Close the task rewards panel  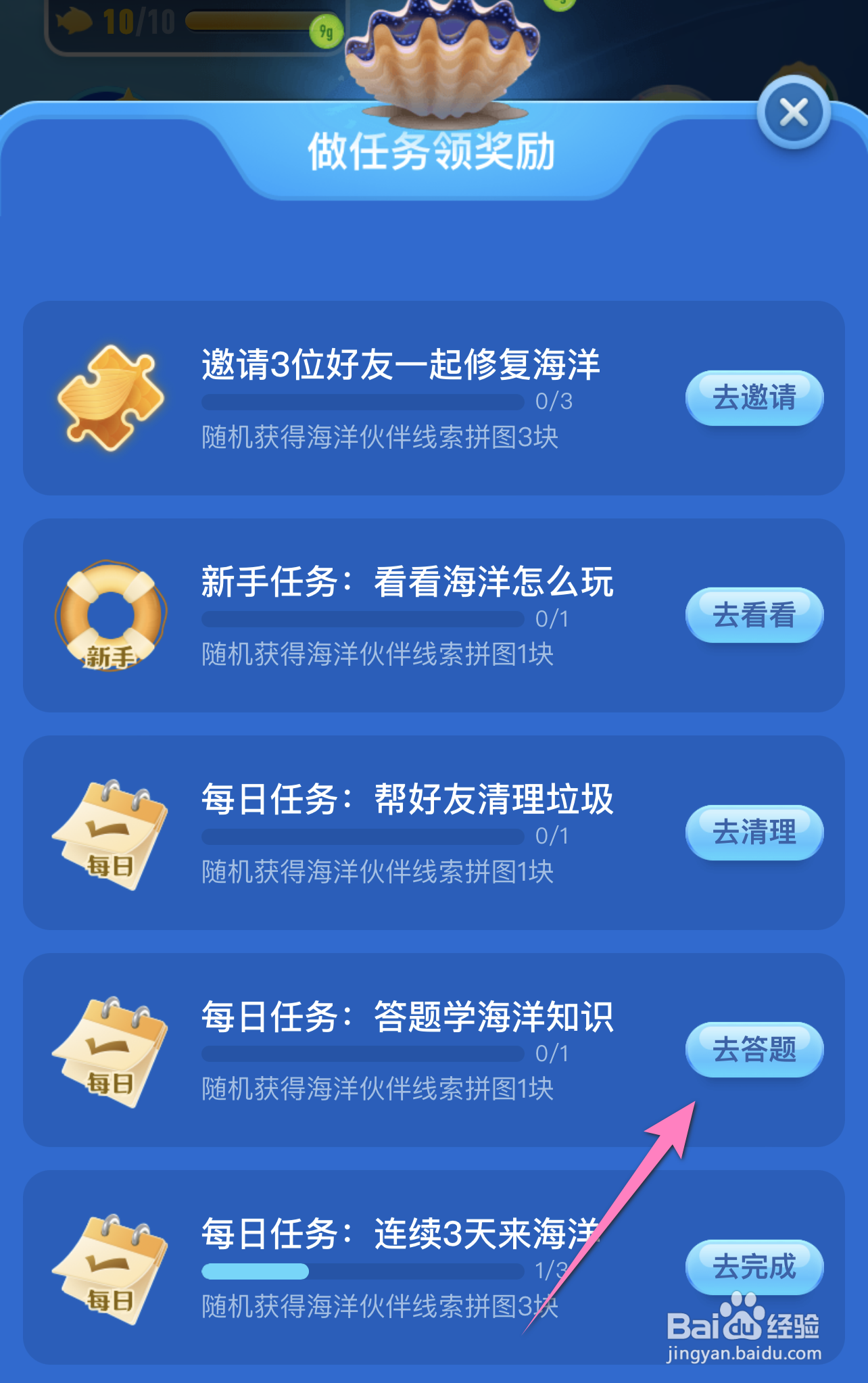795,113
